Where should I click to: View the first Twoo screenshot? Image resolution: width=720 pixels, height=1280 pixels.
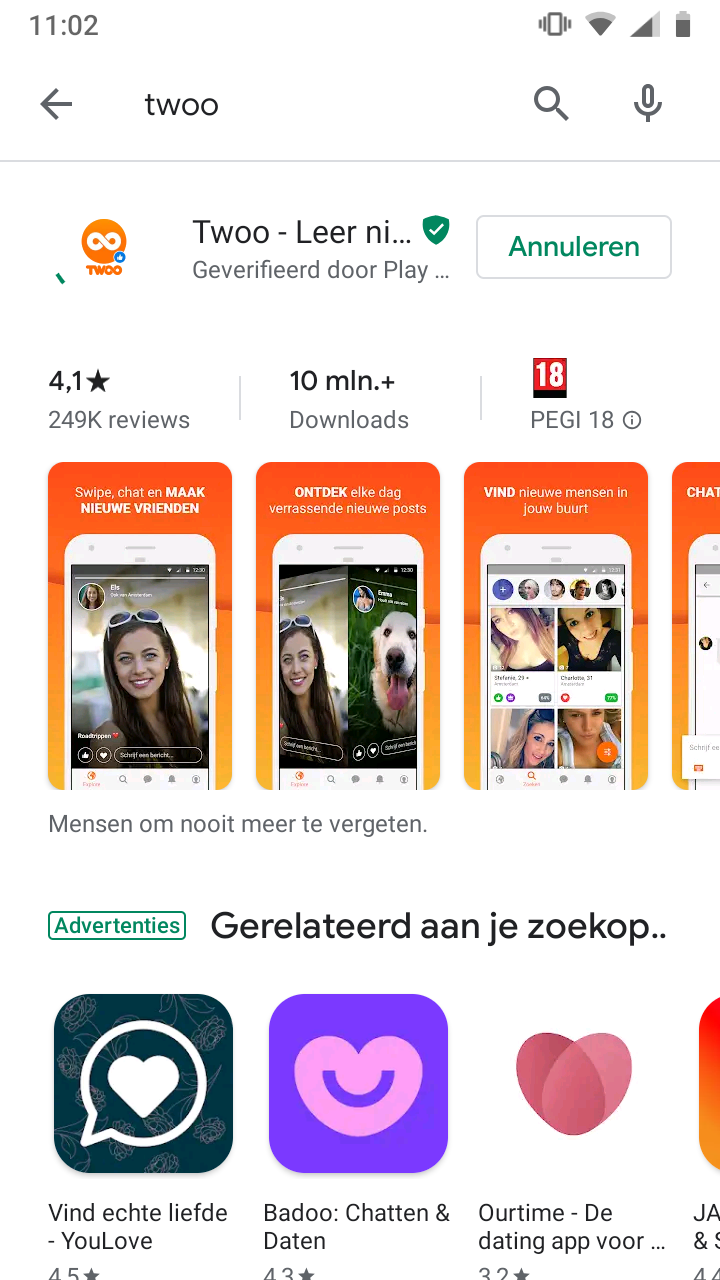[x=139, y=625]
